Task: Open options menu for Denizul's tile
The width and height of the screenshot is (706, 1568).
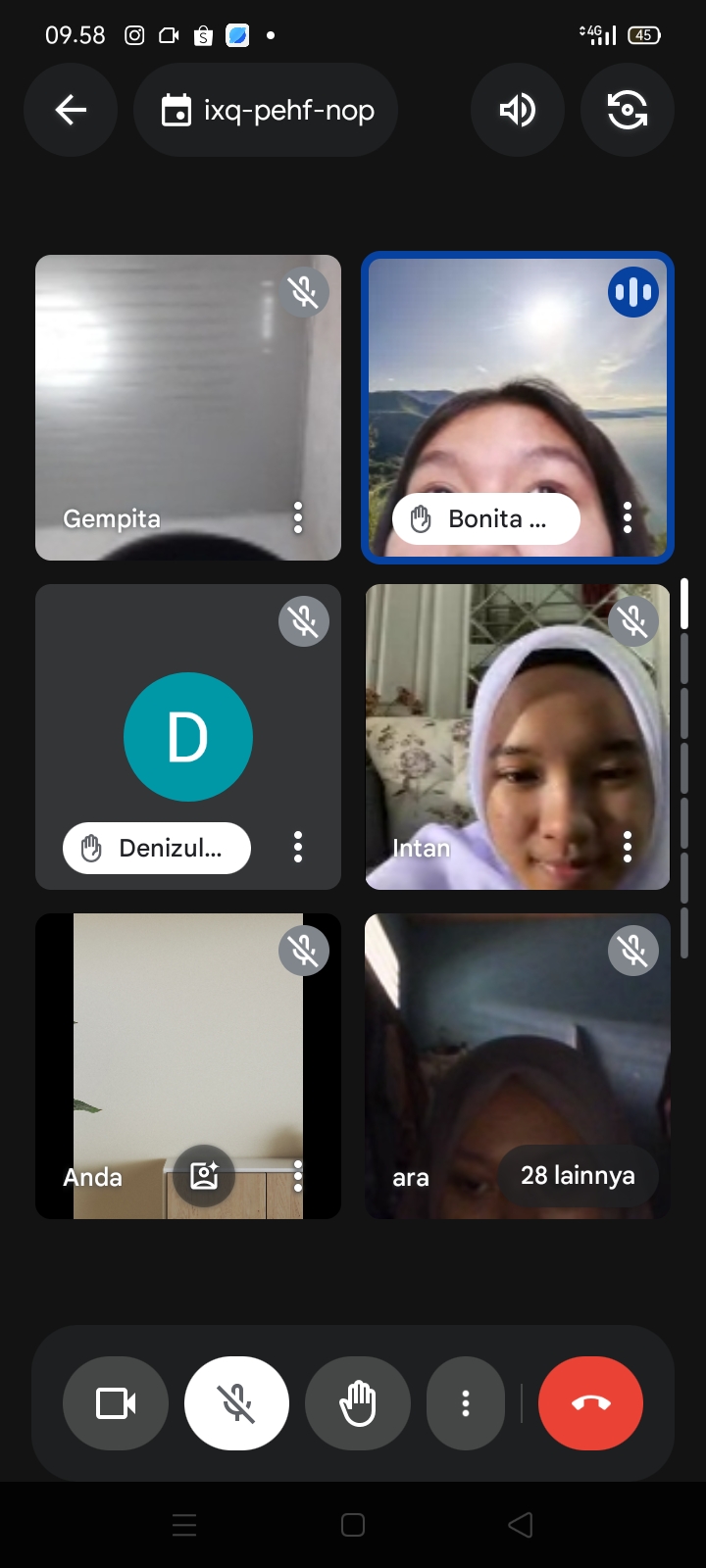Action: click(x=298, y=847)
